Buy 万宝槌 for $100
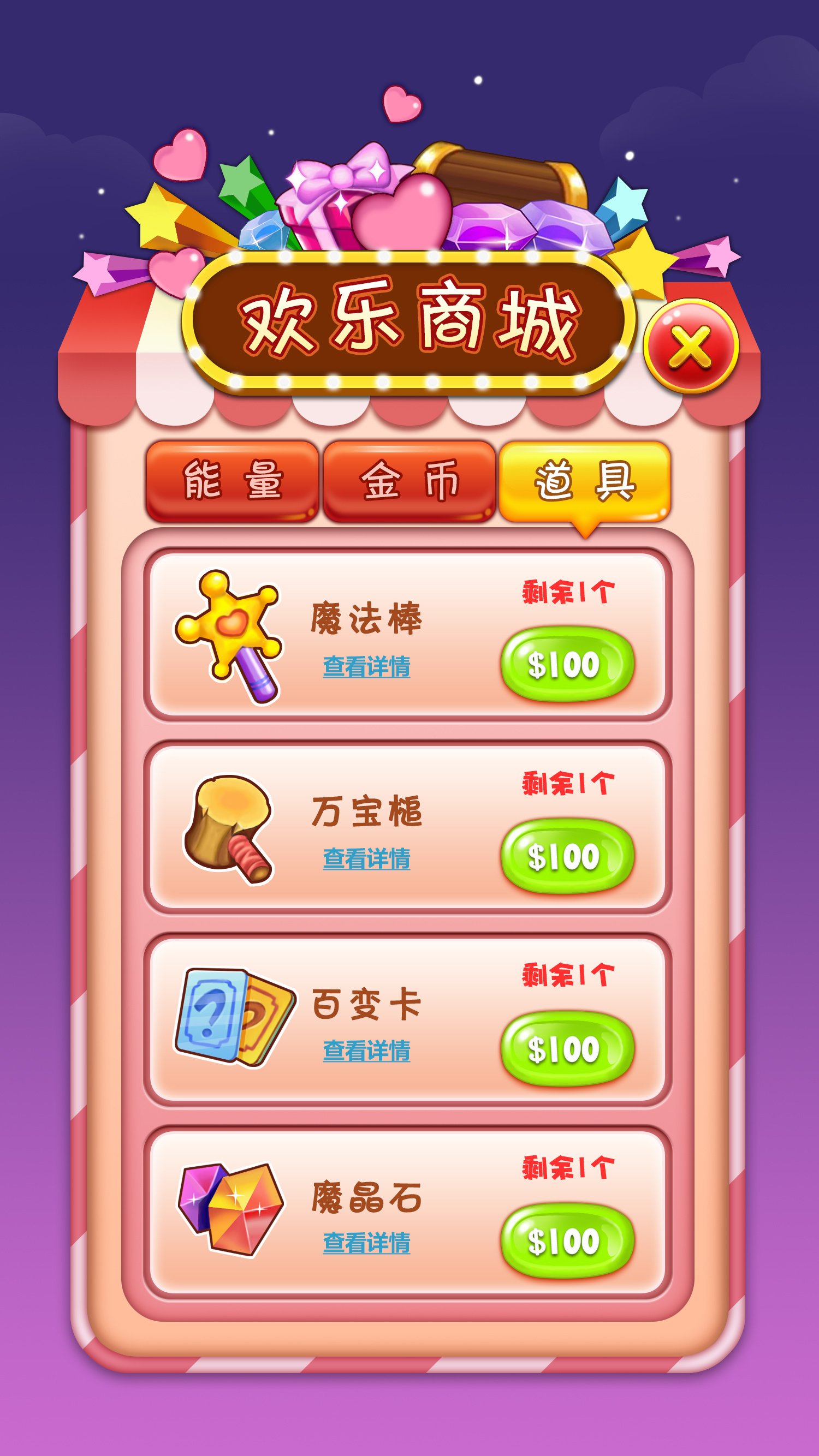 [x=567, y=856]
